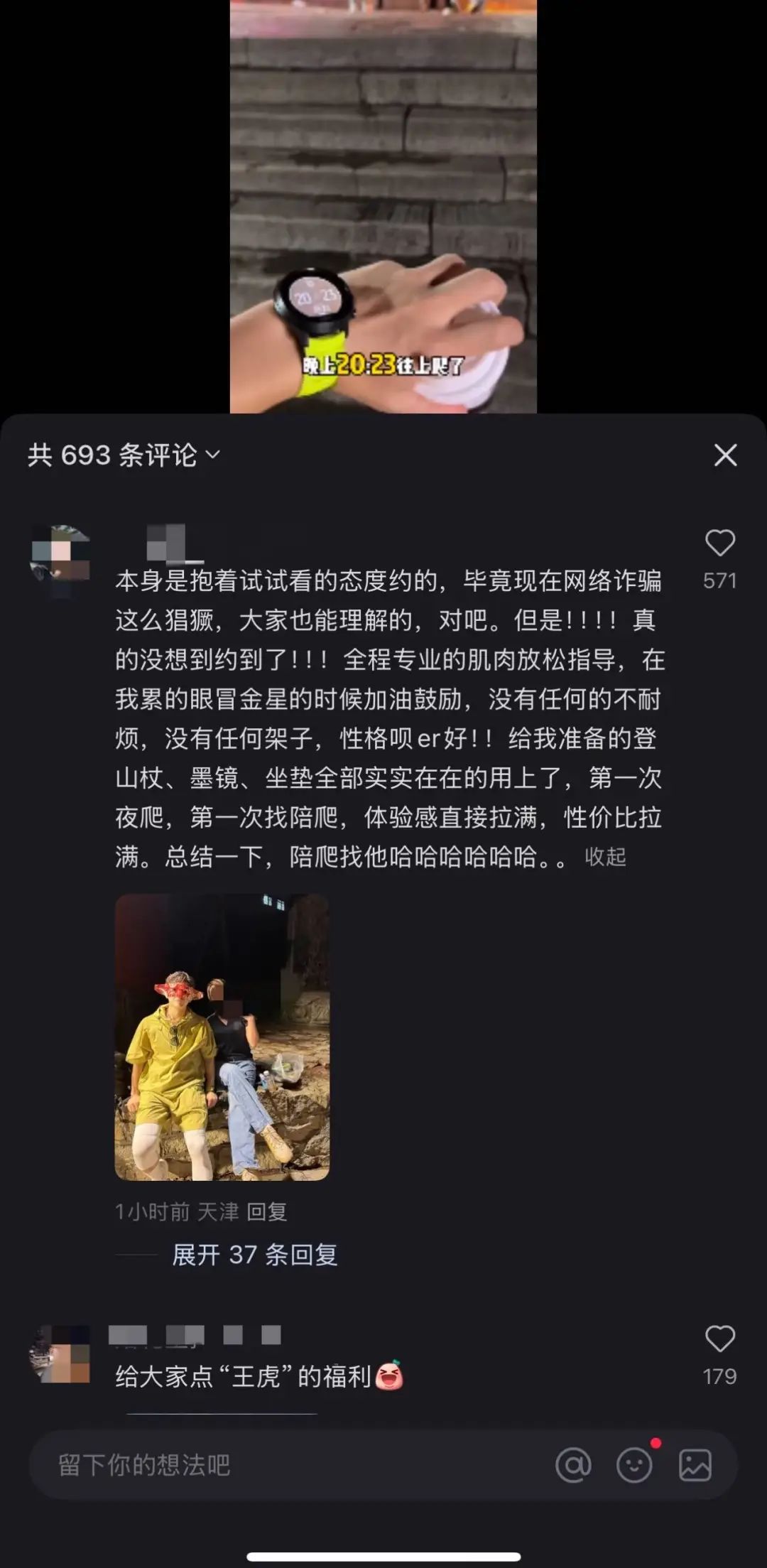
Task: Like the "王虎" comment with 179 likes
Action: [719, 1339]
